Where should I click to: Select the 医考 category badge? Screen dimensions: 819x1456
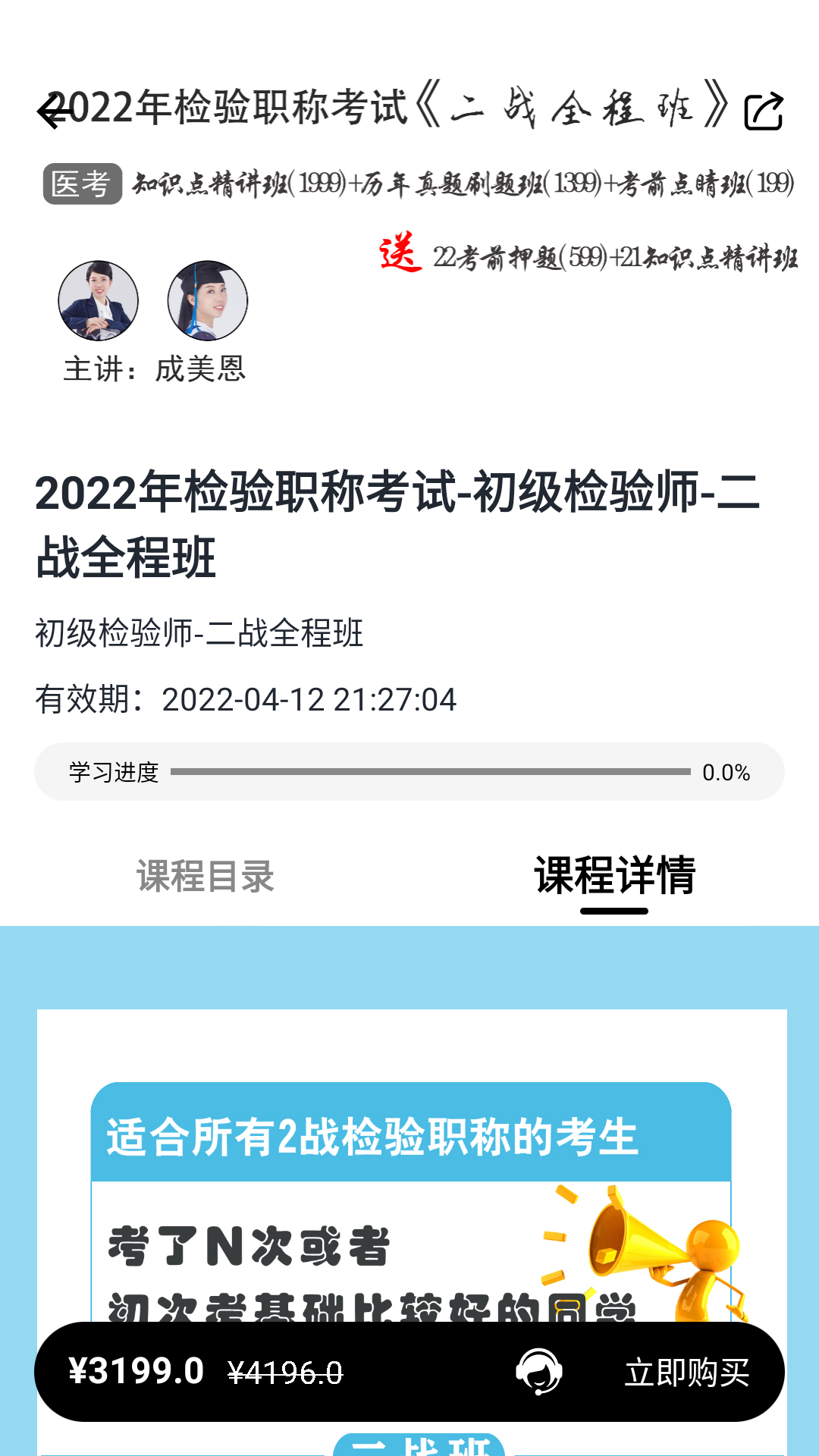[x=81, y=180]
